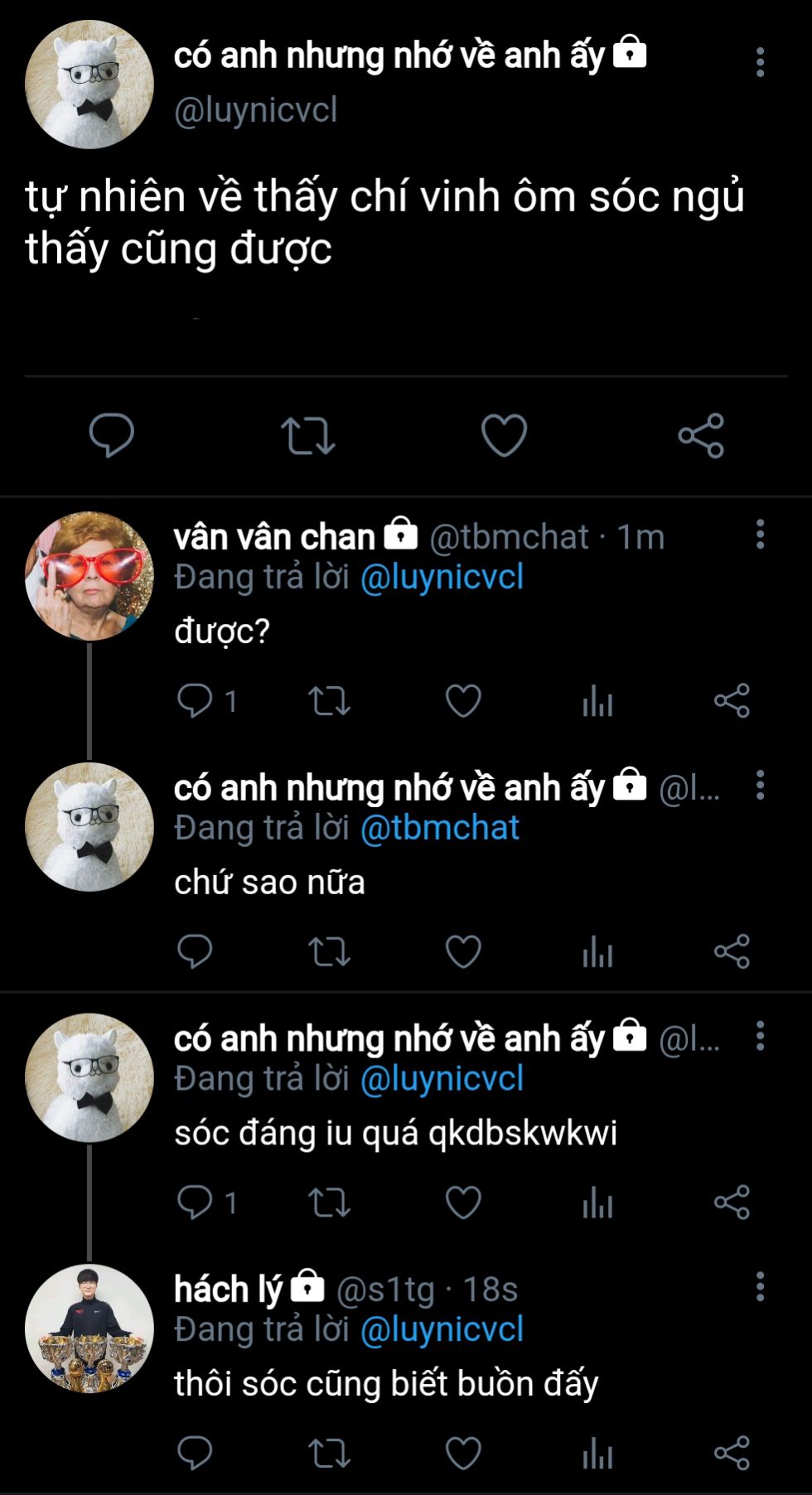Viewport: 812px width, 1495px height.
Task: View analytics for "sóc đáng iu quá" reply
Action: 597,1202
